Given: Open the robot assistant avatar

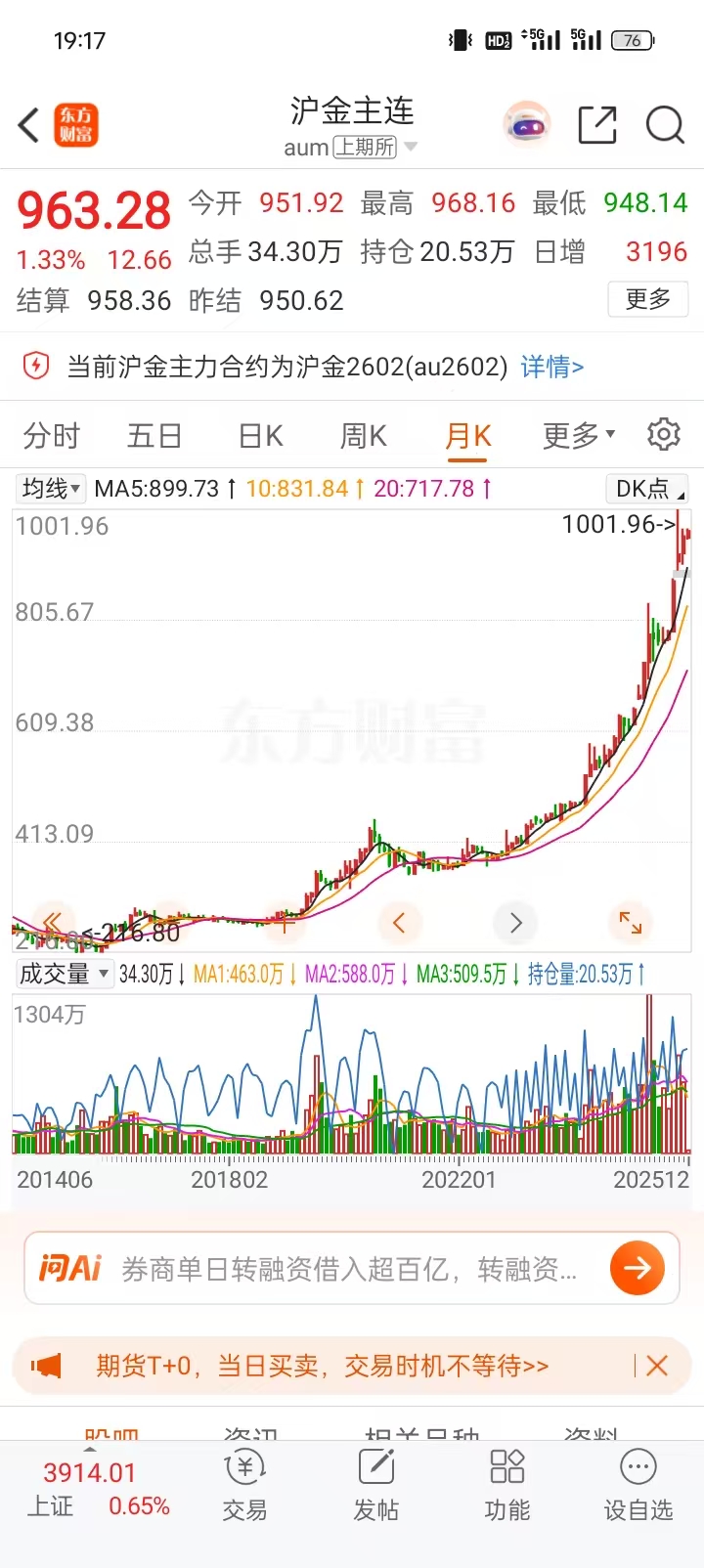Looking at the screenshot, I should 527,125.
